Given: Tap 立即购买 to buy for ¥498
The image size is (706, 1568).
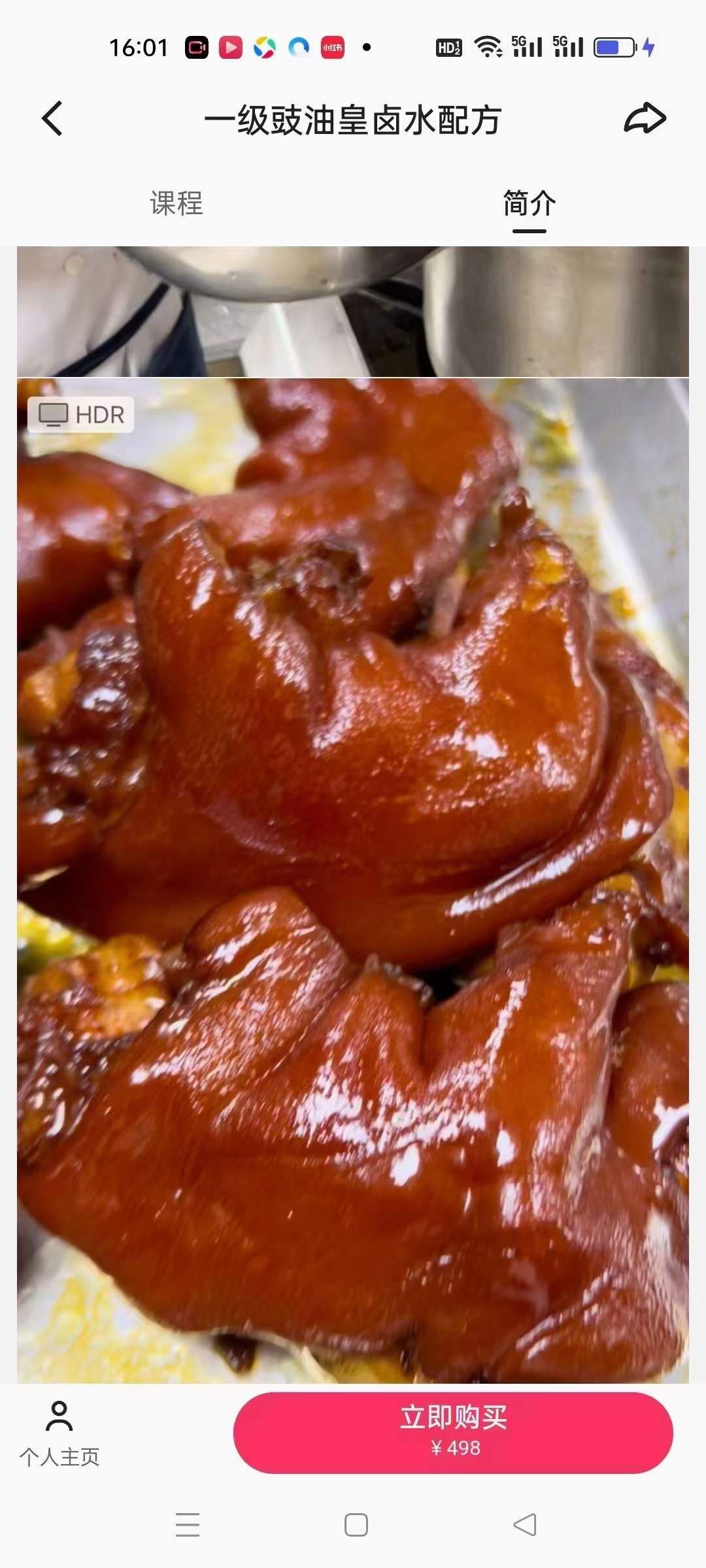Looking at the screenshot, I should [x=453, y=1432].
